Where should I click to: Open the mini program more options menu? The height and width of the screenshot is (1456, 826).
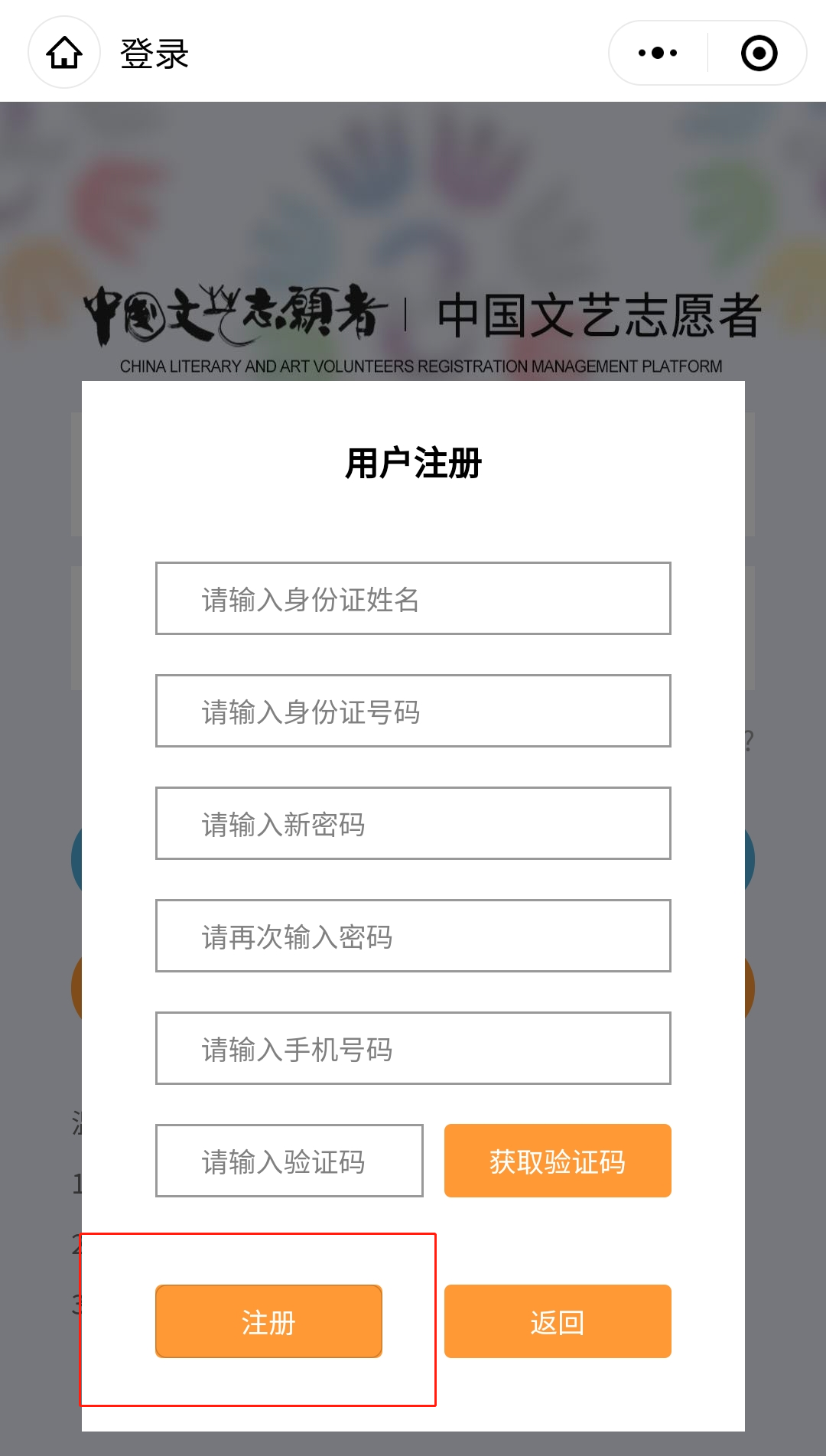(x=658, y=53)
